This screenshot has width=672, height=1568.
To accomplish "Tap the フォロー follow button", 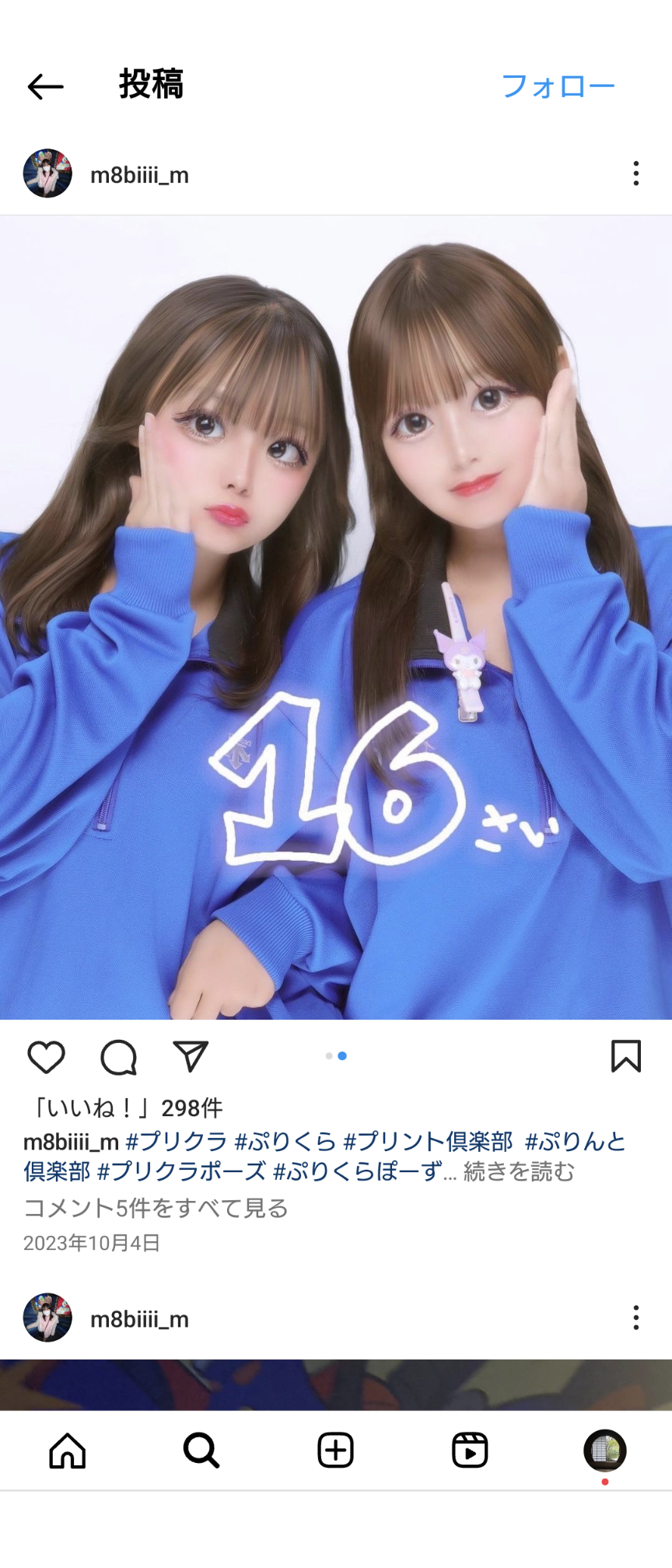I will (x=558, y=86).
